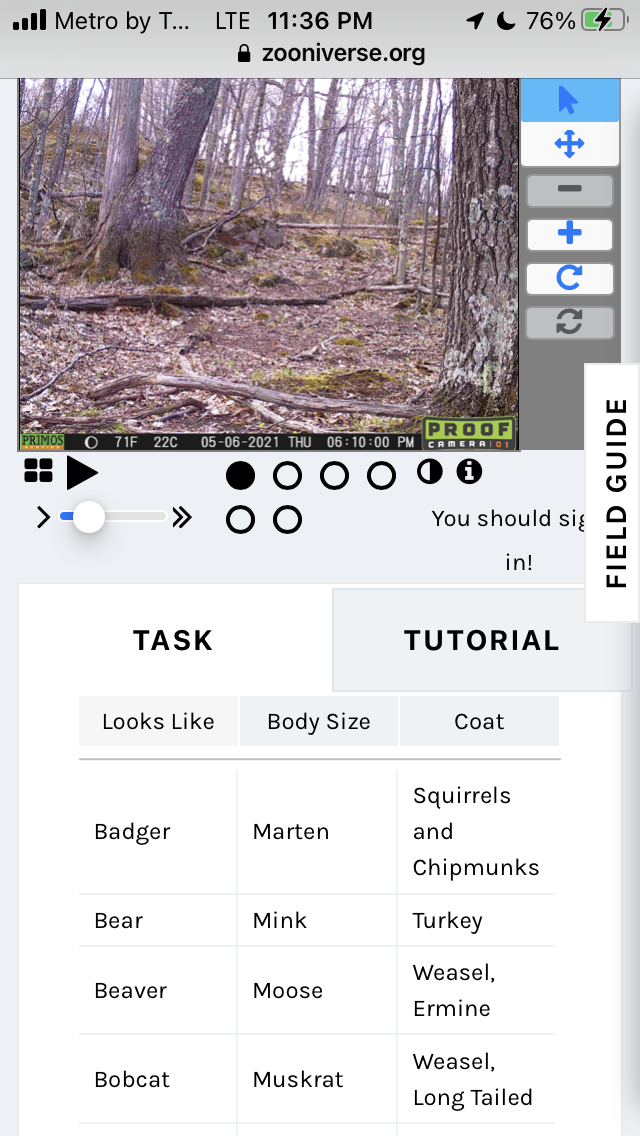The image size is (640, 1136).
Task: Set playback speed to fastest
Action: coord(182,517)
